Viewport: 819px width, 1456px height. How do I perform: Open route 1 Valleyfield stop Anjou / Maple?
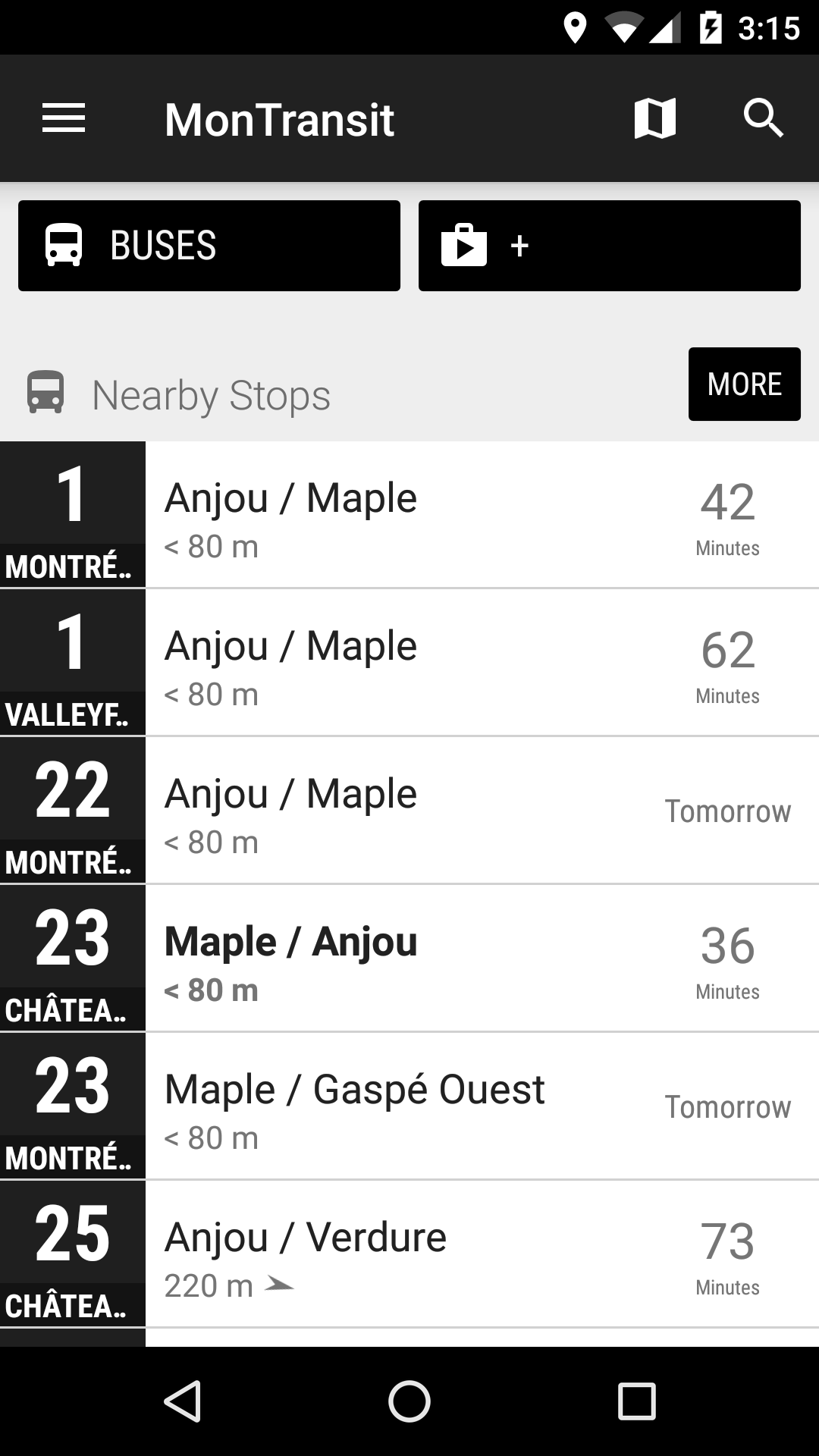409,662
